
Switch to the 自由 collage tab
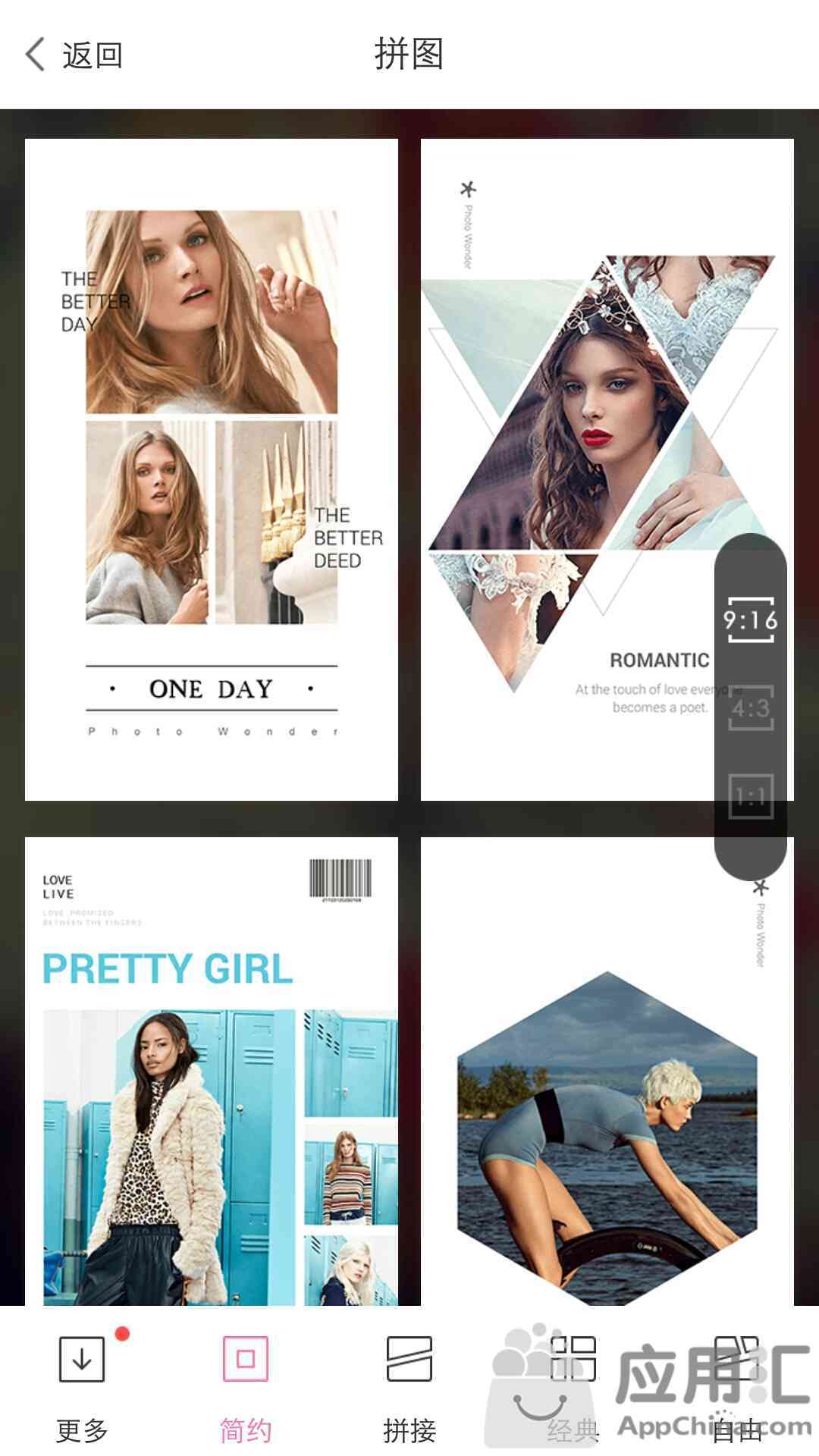pos(737,1387)
